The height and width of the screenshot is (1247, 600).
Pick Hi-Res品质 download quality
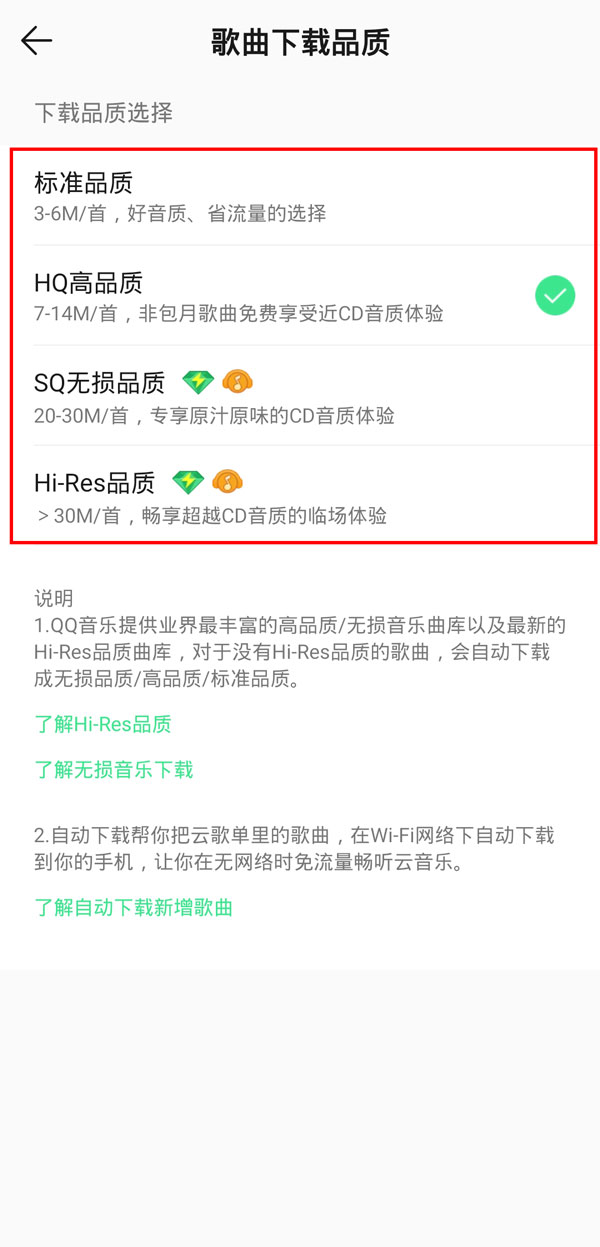[x=300, y=496]
